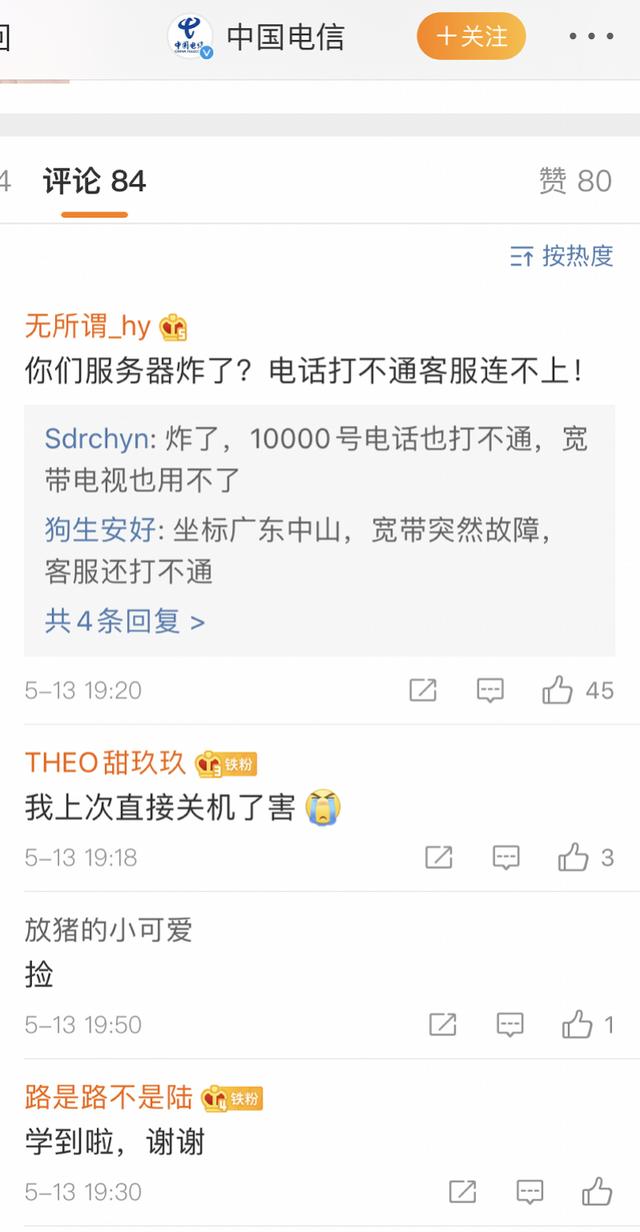Open 无所谓_hy's profile
640x1232 pixels.
88,326
